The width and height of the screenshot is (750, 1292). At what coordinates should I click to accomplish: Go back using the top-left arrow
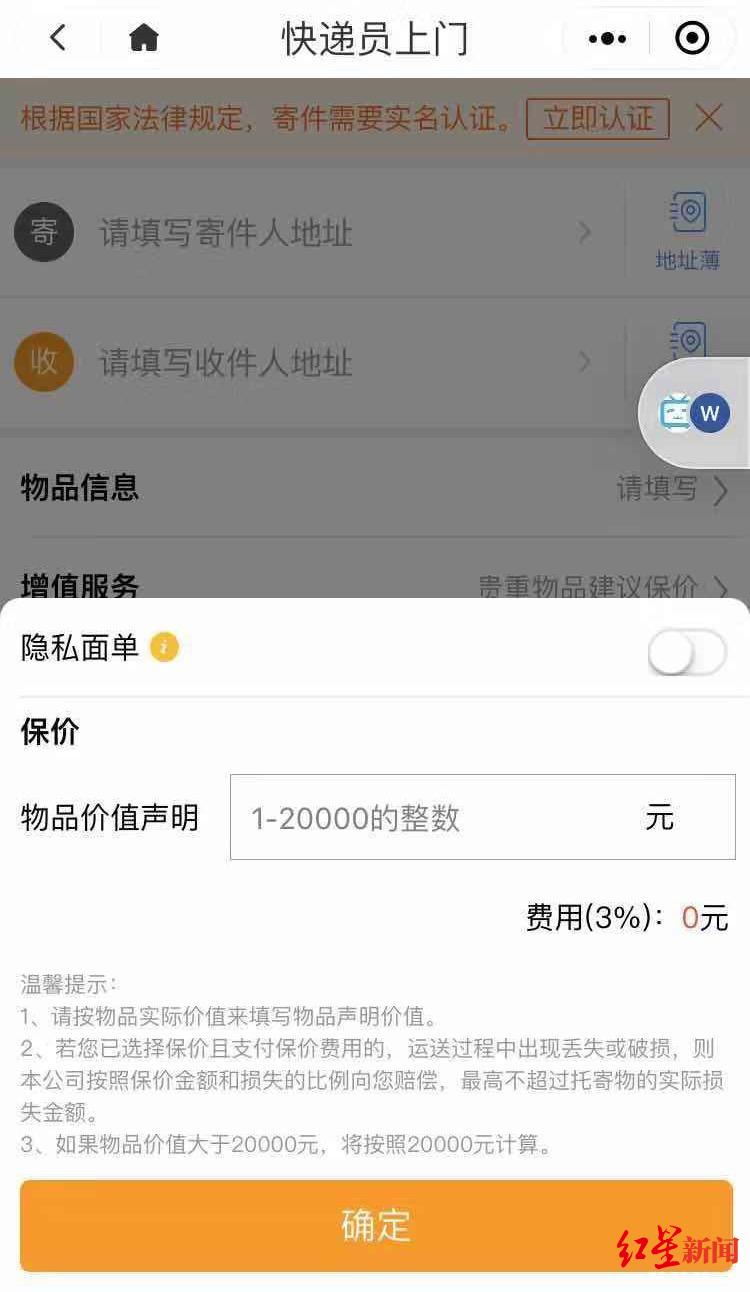pyautogui.click(x=58, y=38)
